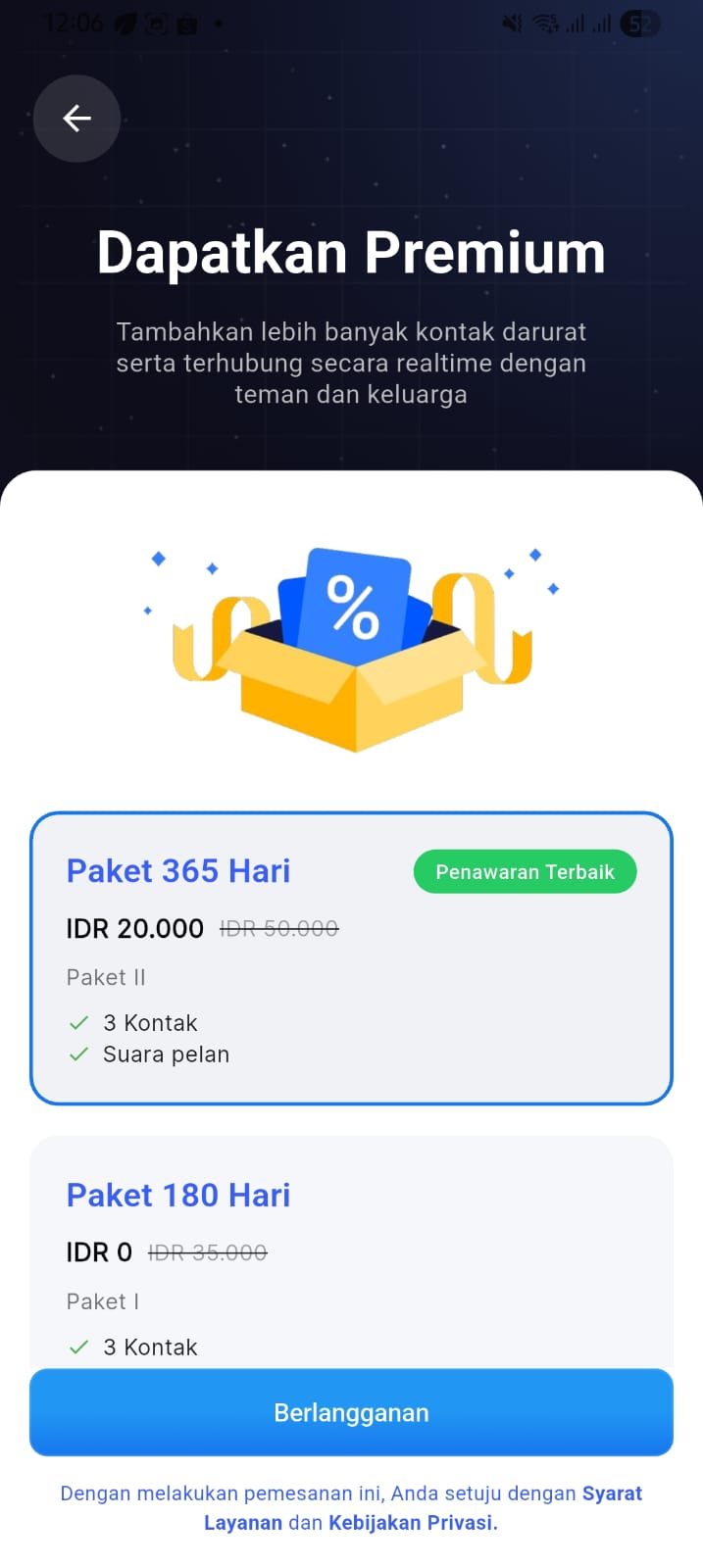Go back using the arrow button
The image size is (703, 1568).
(x=76, y=119)
